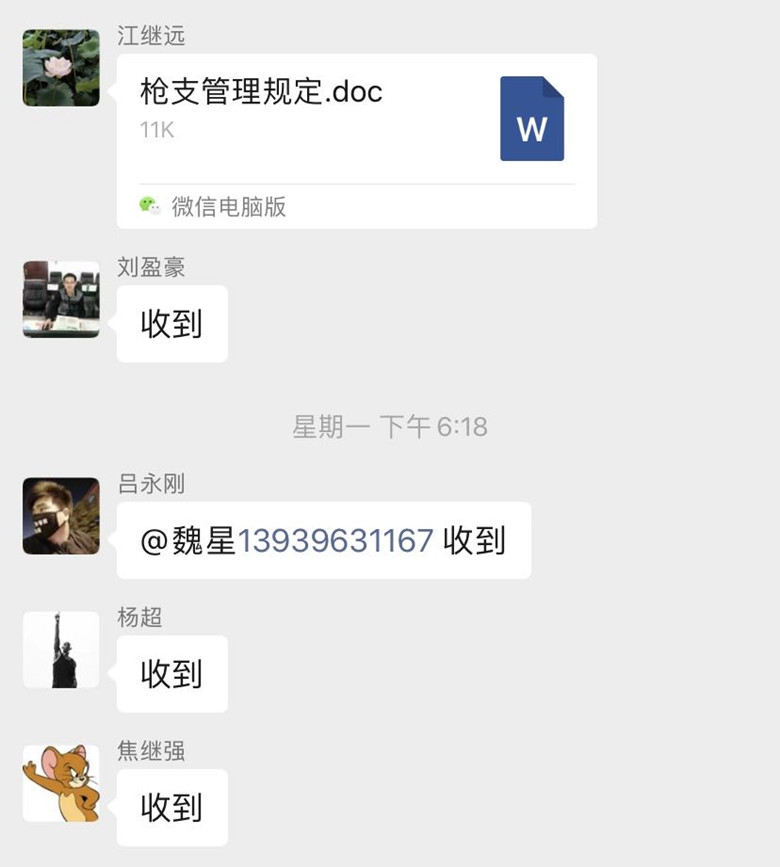Viewport: 780px width, 867px height.
Task: Click 刘盈豪's 收到 message bubble
Action: [171, 322]
